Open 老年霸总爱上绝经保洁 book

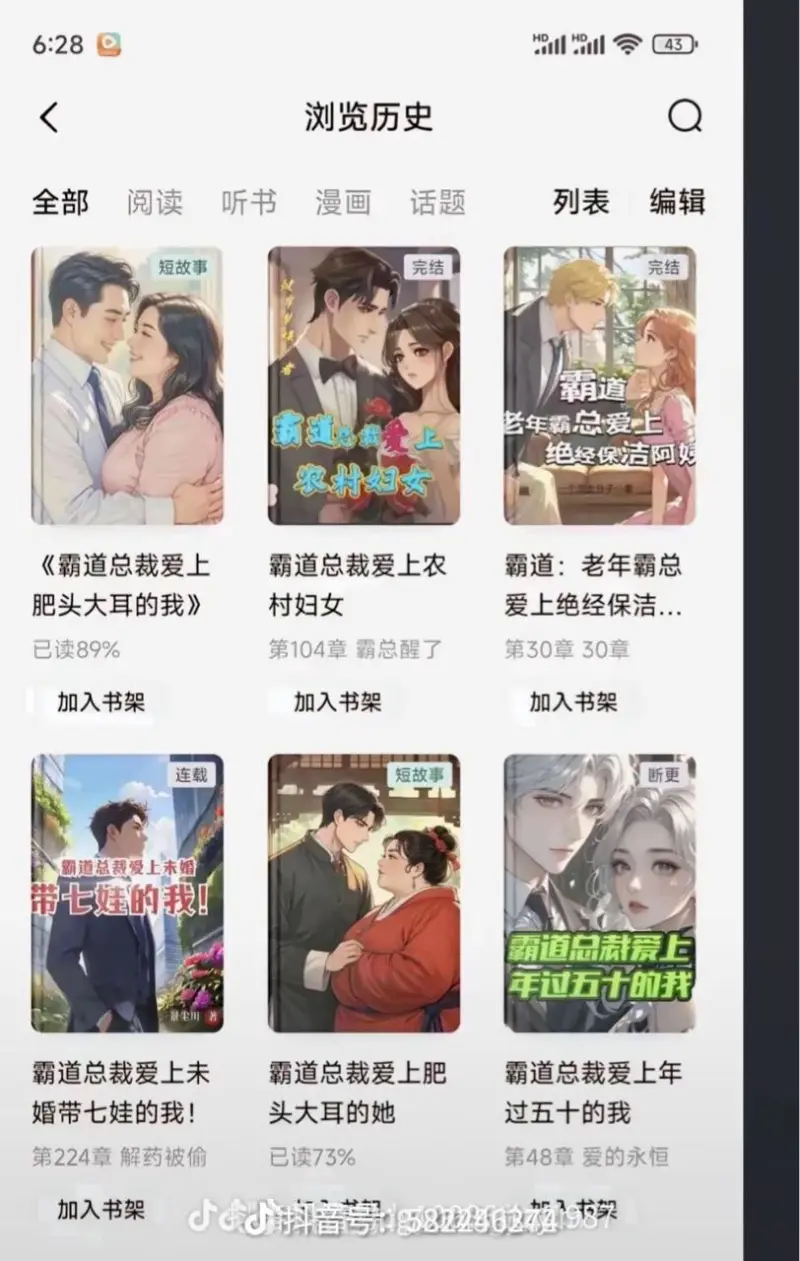pos(600,386)
